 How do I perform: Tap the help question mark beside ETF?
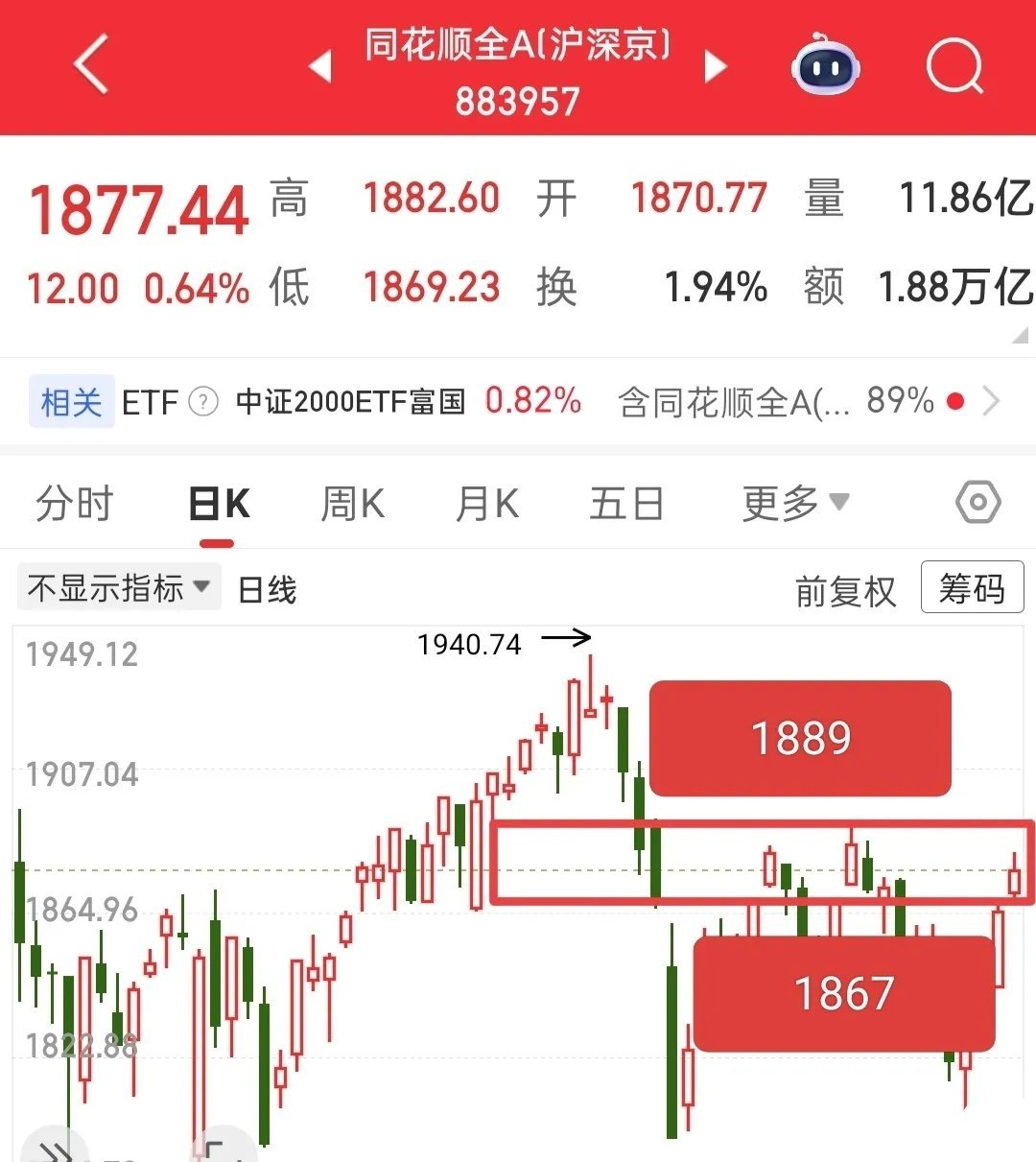tap(202, 402)
